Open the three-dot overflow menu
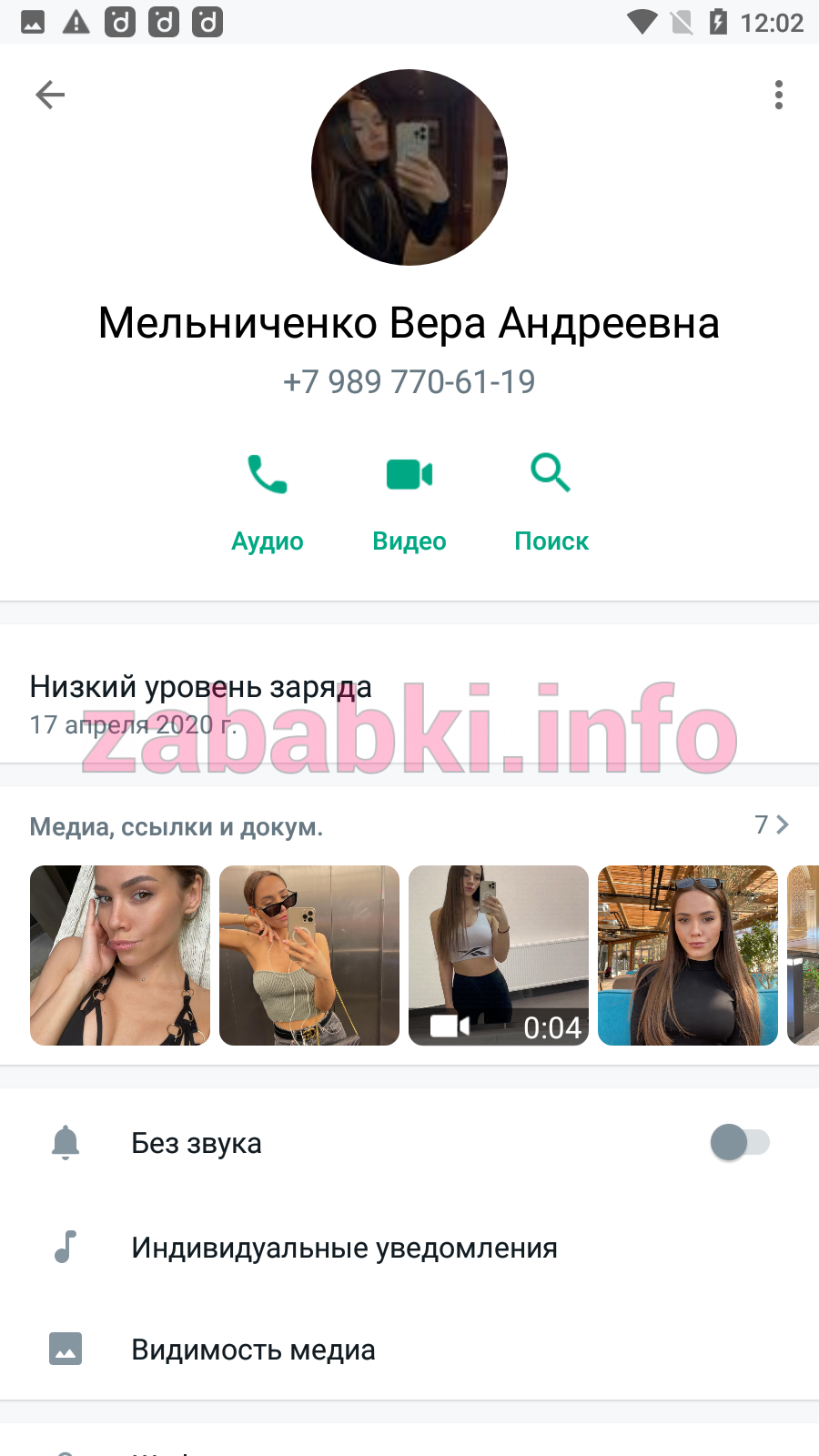Image resolution: width=819 pixels, height=1456 pixels. 779,95
